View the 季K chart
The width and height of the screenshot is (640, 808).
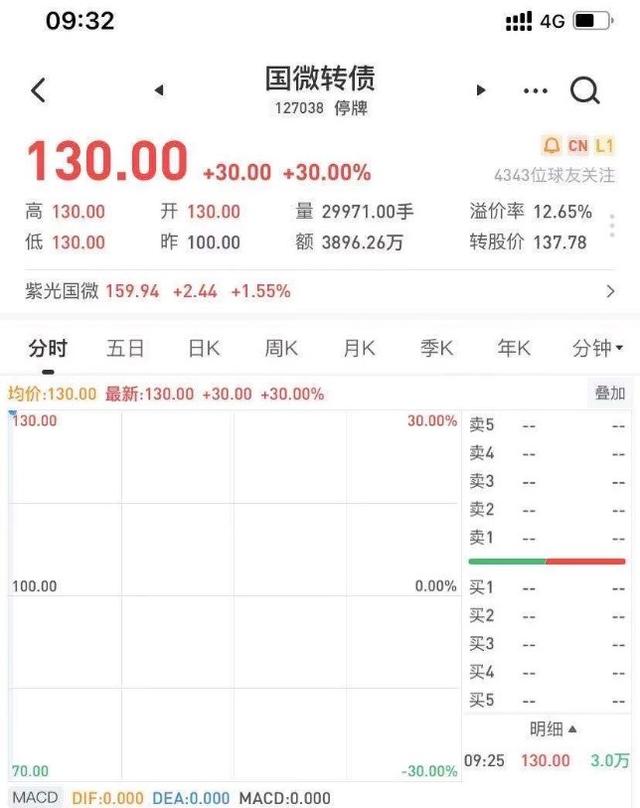click(x=437, y=348)
